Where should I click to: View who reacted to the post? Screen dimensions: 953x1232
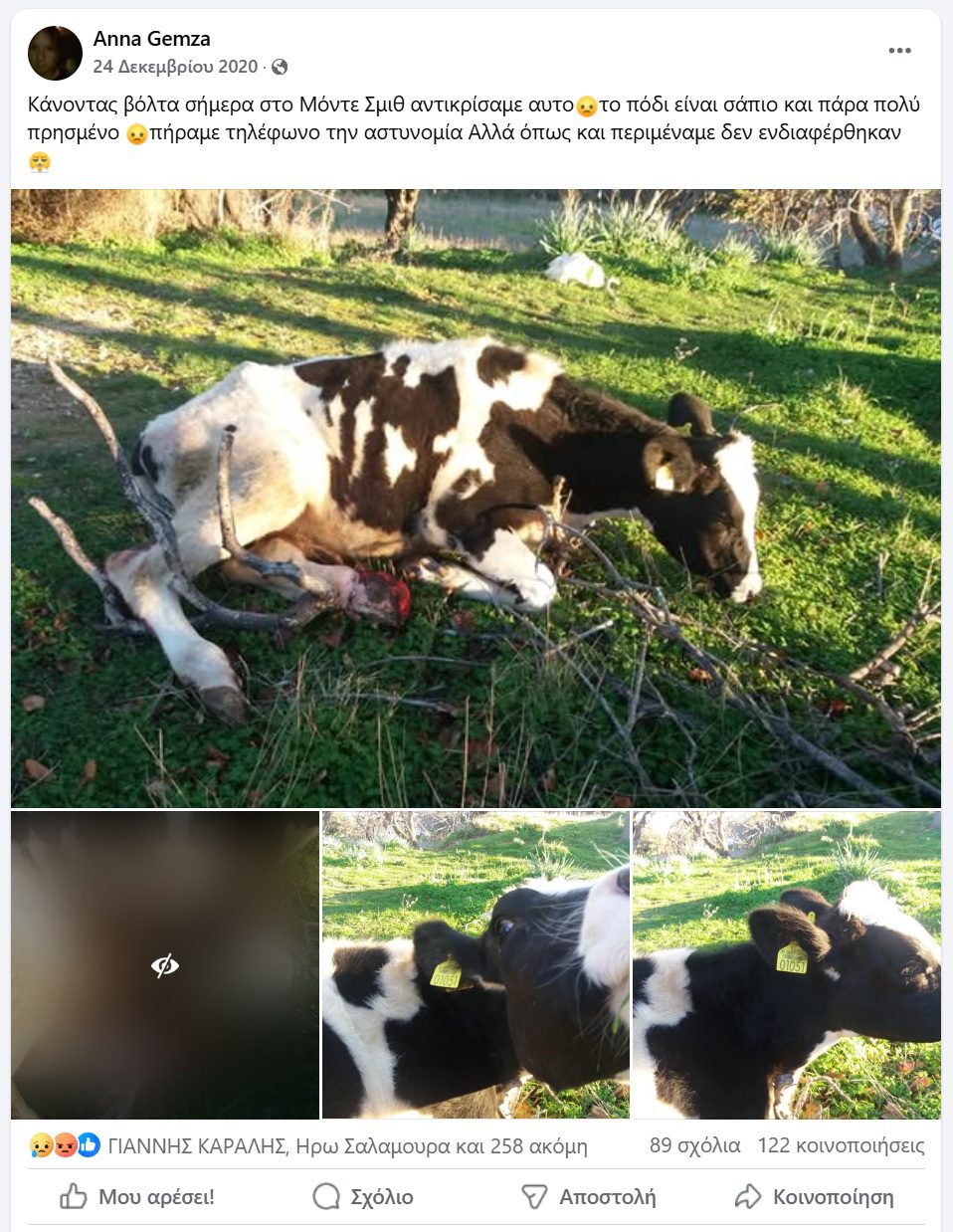(x=347, y=1145)
